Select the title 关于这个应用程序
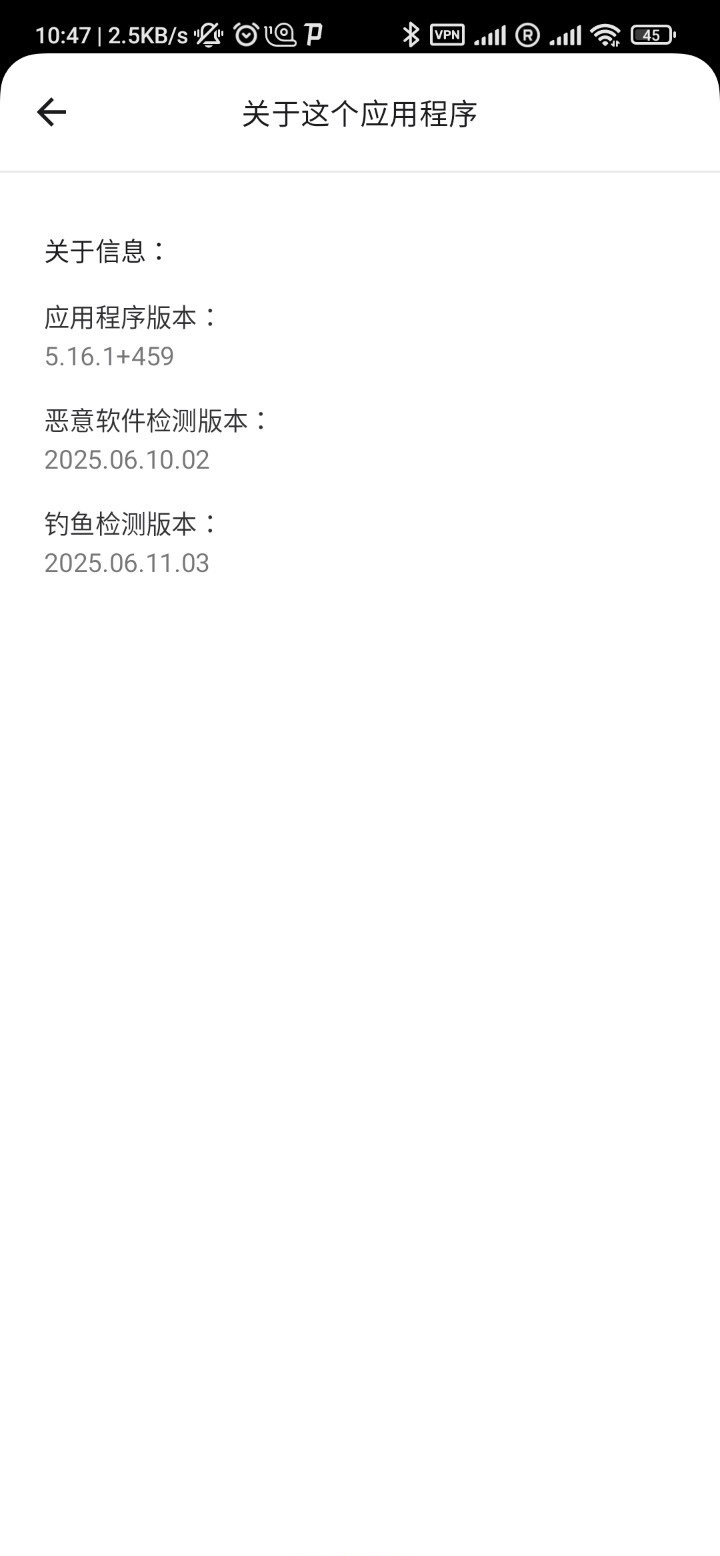Screen dimensions: 720x1556 (x=358, y=113)
